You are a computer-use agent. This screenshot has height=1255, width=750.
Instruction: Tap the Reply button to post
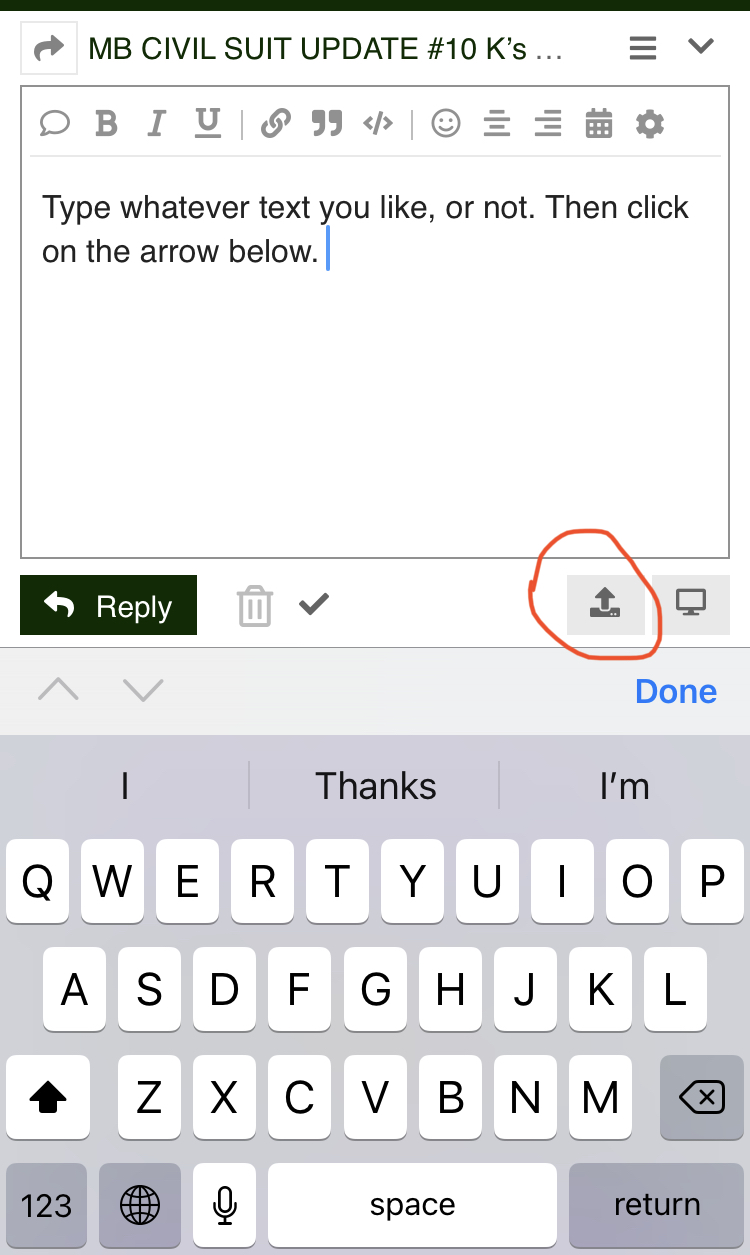108,605
